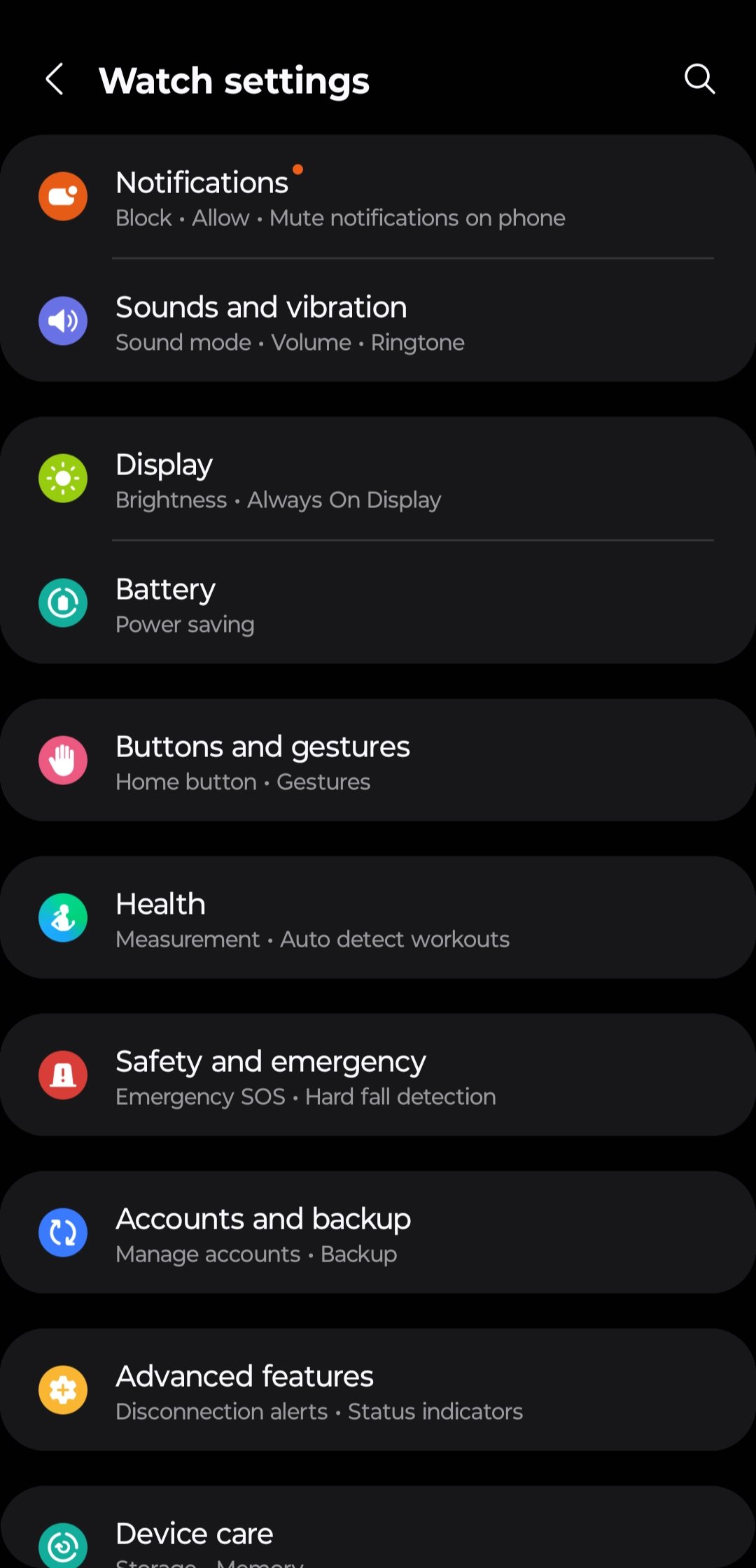Open Device care
This screenshot has width=756, height=1568.
coord(378,1536)
